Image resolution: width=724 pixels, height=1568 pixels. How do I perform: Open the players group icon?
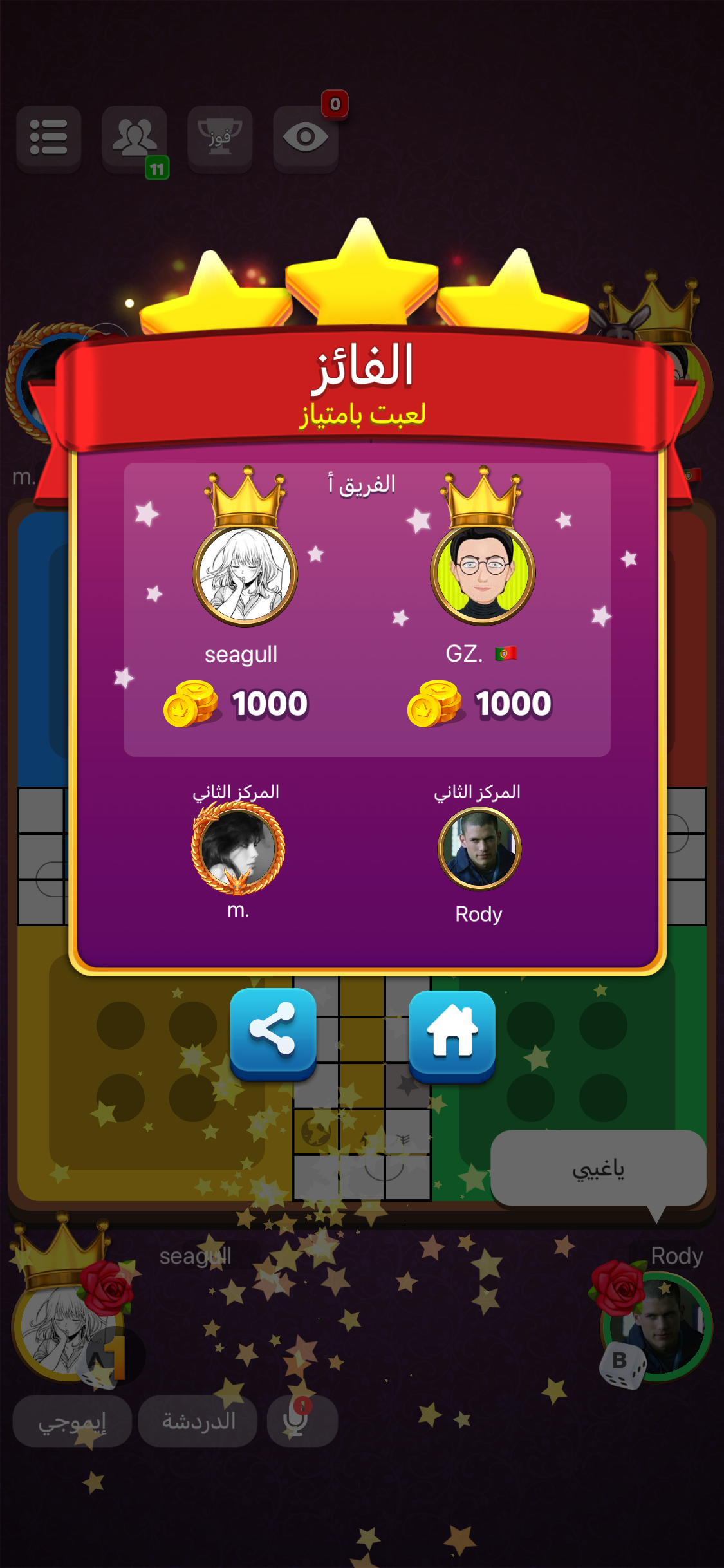point(135,138)
